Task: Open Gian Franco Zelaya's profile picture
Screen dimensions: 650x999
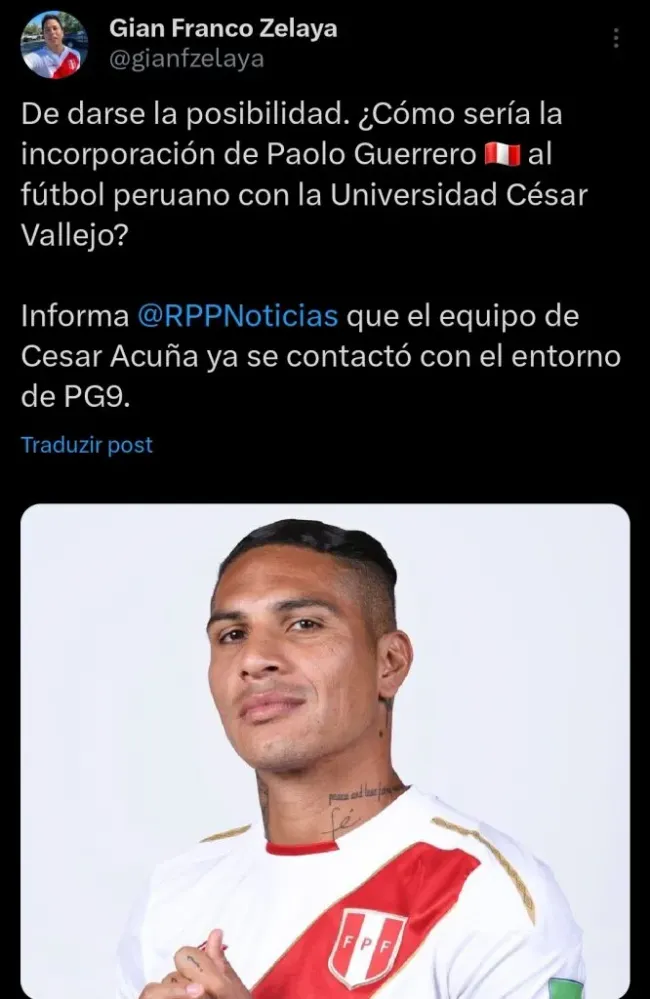Action: pyautogui.click(x=54, y=45)
